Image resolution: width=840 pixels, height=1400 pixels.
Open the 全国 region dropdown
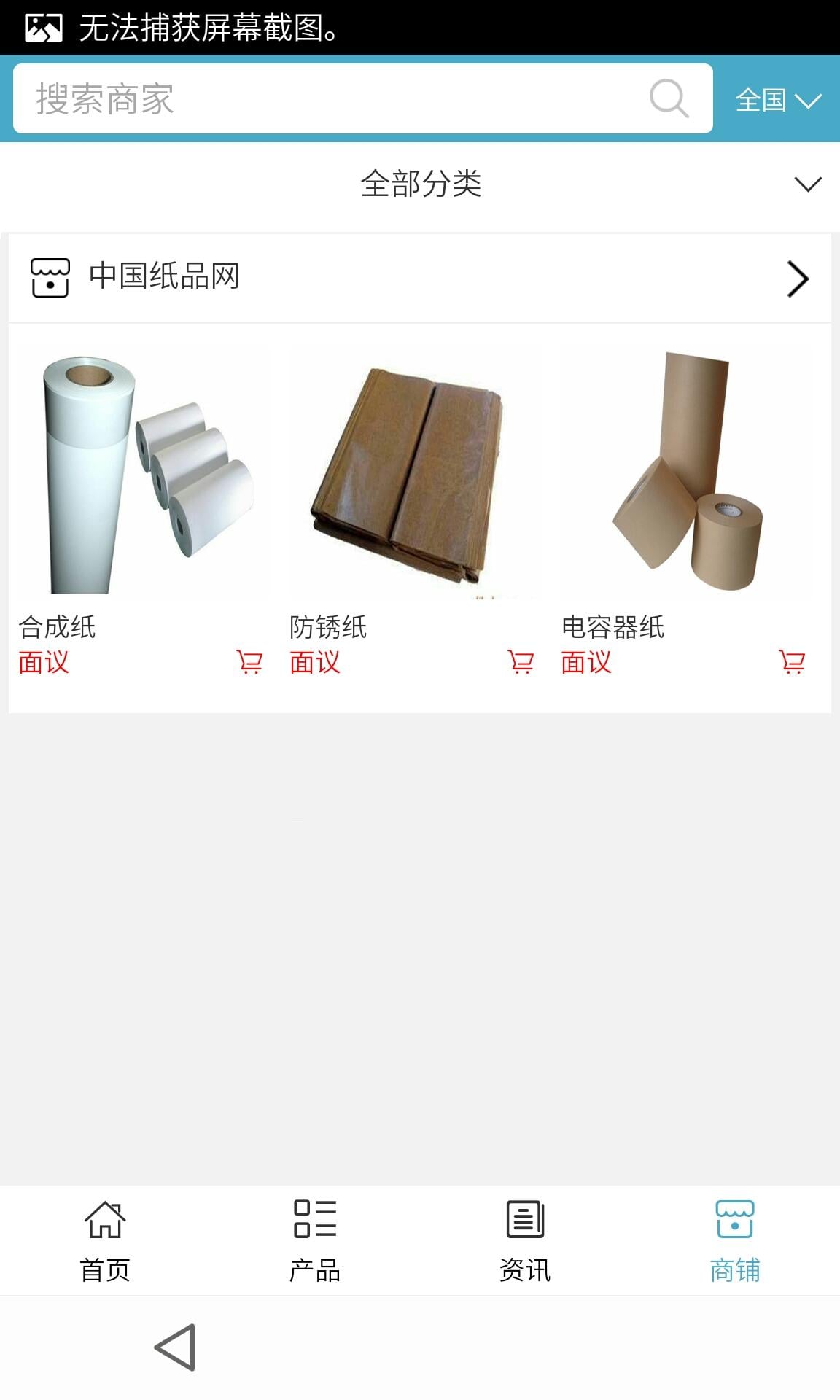tap(777, 100)
